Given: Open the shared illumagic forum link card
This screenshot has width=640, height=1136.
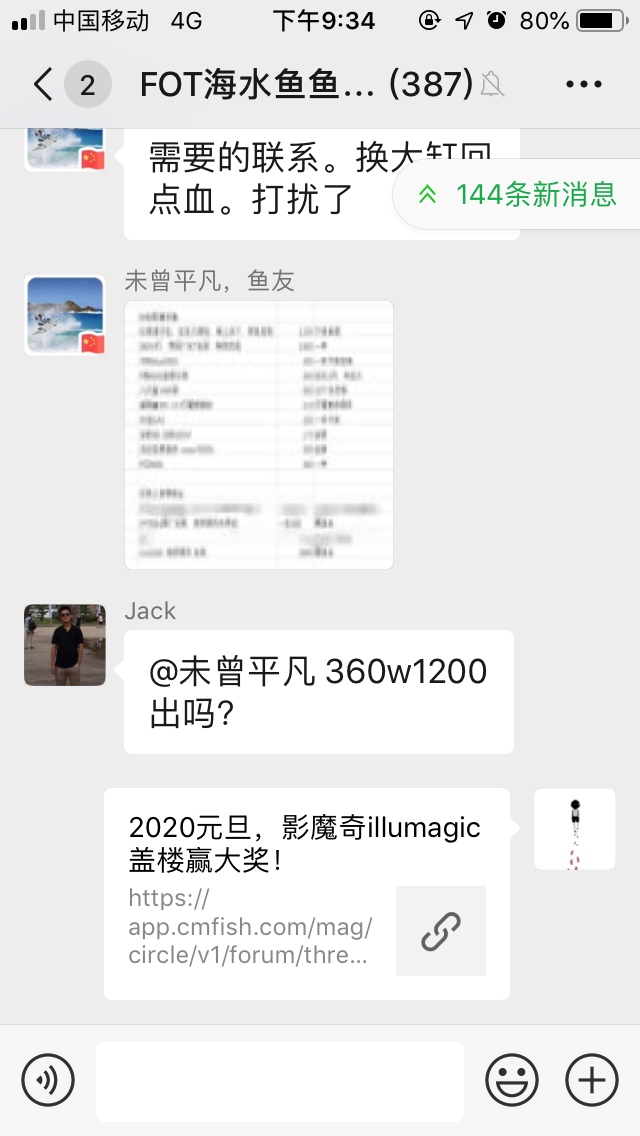Looking at the screenshot, I should click(x=307, y=894).
